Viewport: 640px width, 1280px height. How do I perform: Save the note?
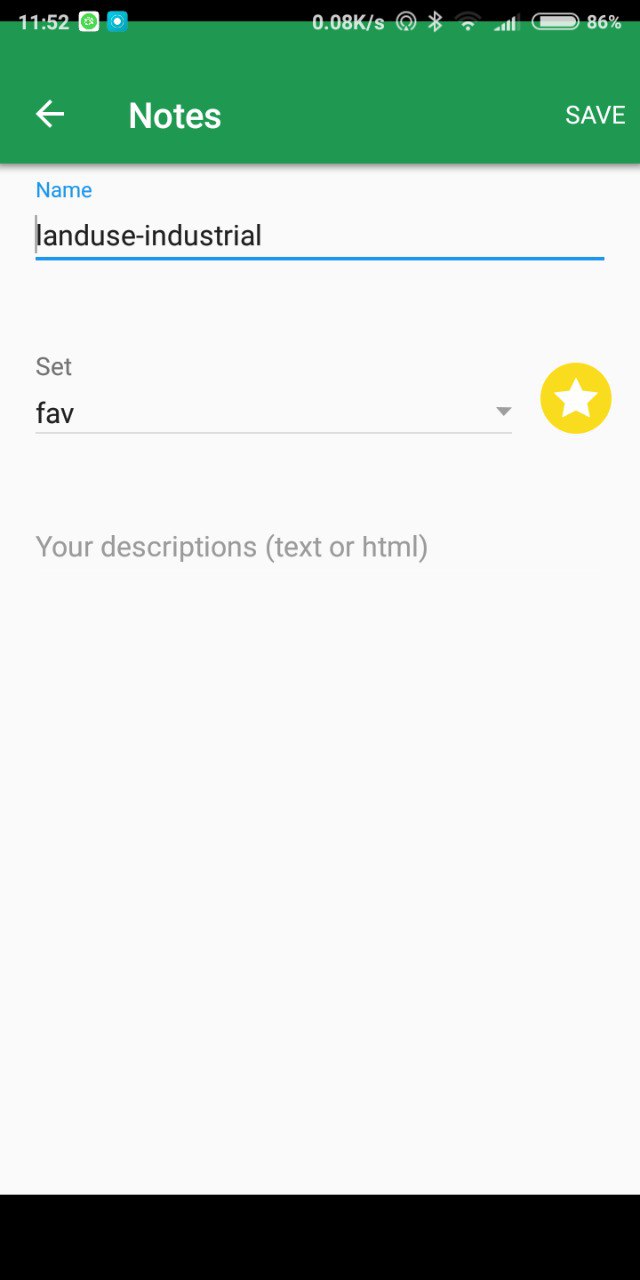(x=595, y=115)
